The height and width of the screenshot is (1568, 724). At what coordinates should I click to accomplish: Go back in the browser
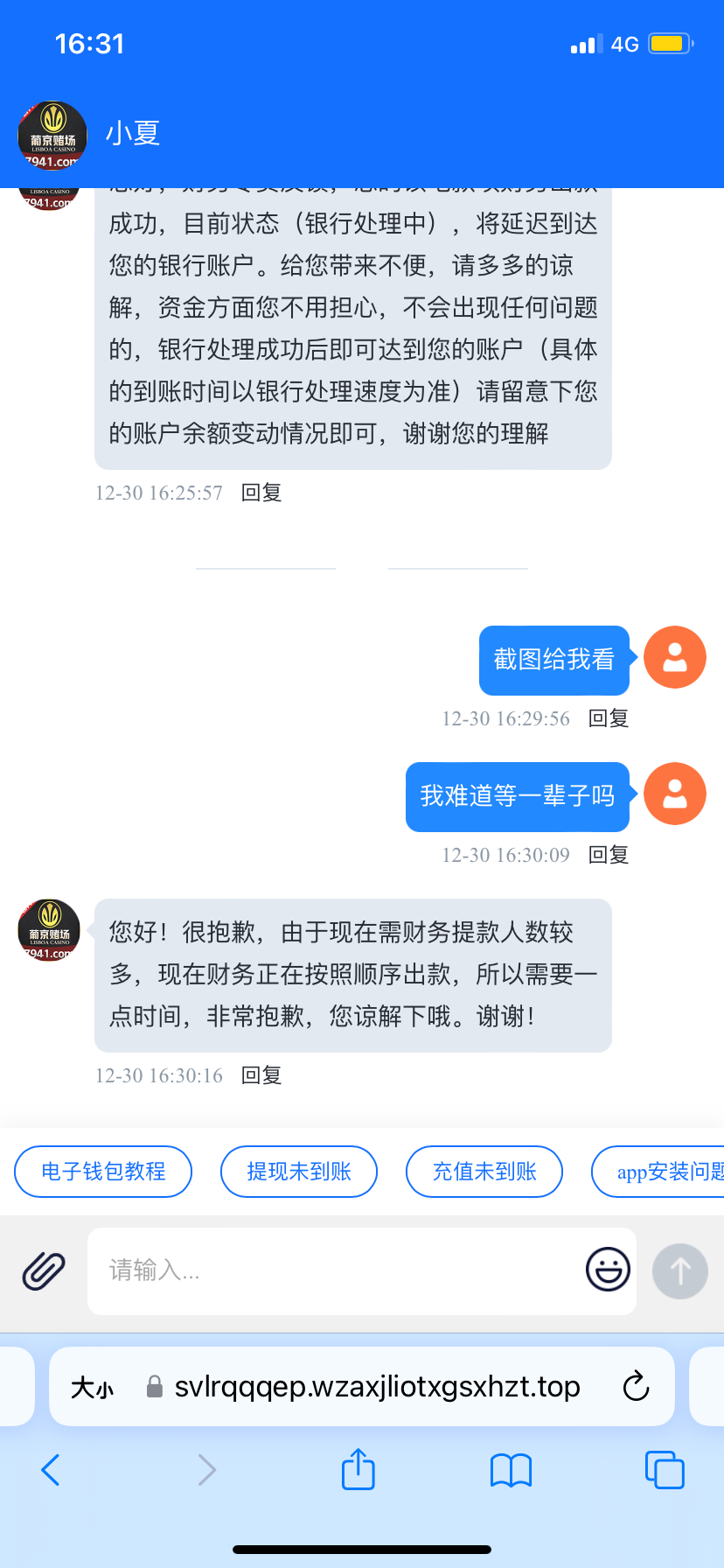click(x=51, y=1470)
